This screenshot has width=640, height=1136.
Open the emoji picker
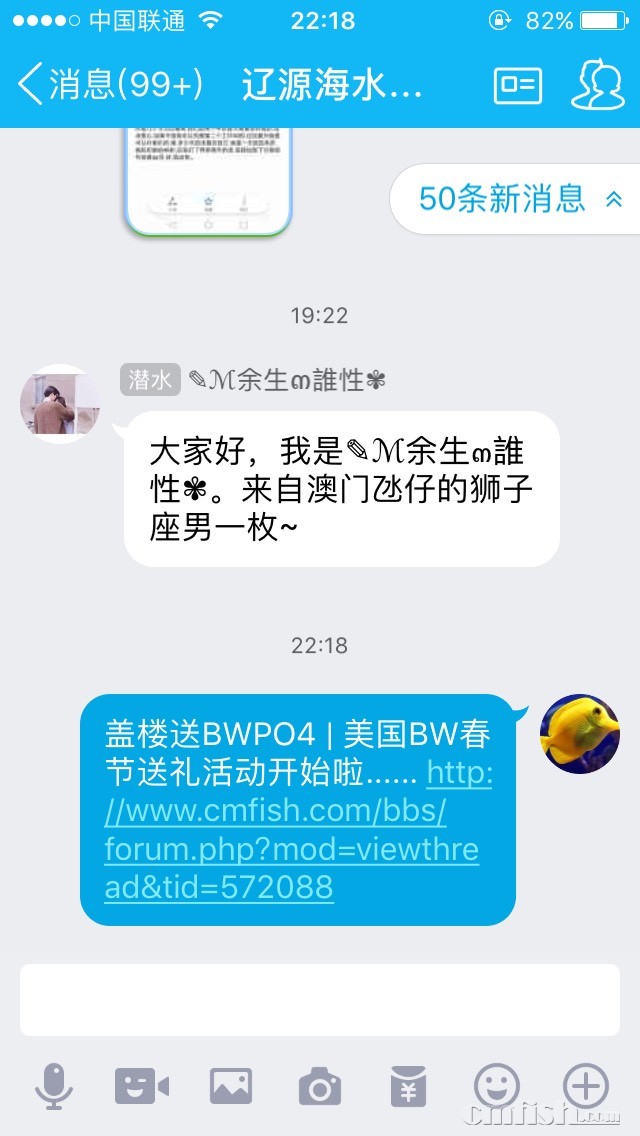coord(497,1085)
